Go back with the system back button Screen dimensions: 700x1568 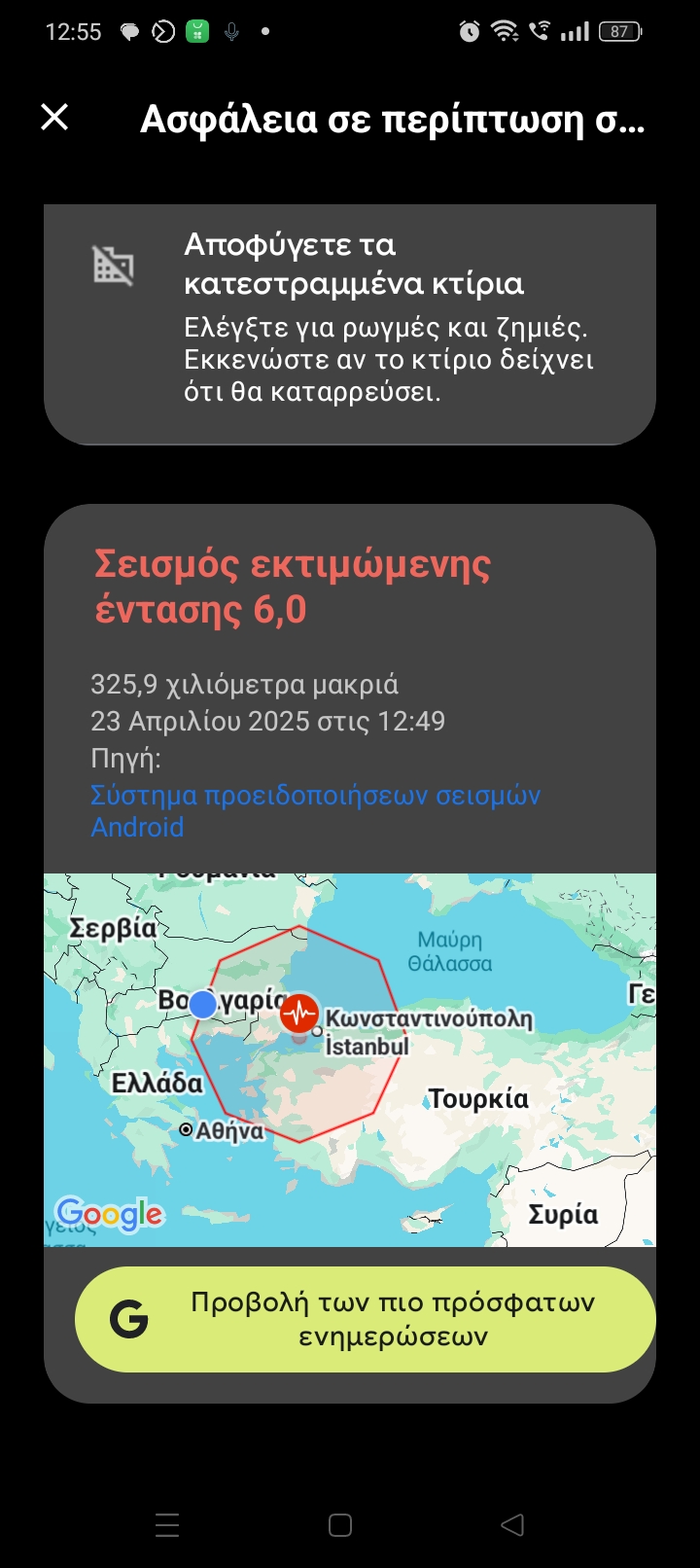pos(512,1524)
